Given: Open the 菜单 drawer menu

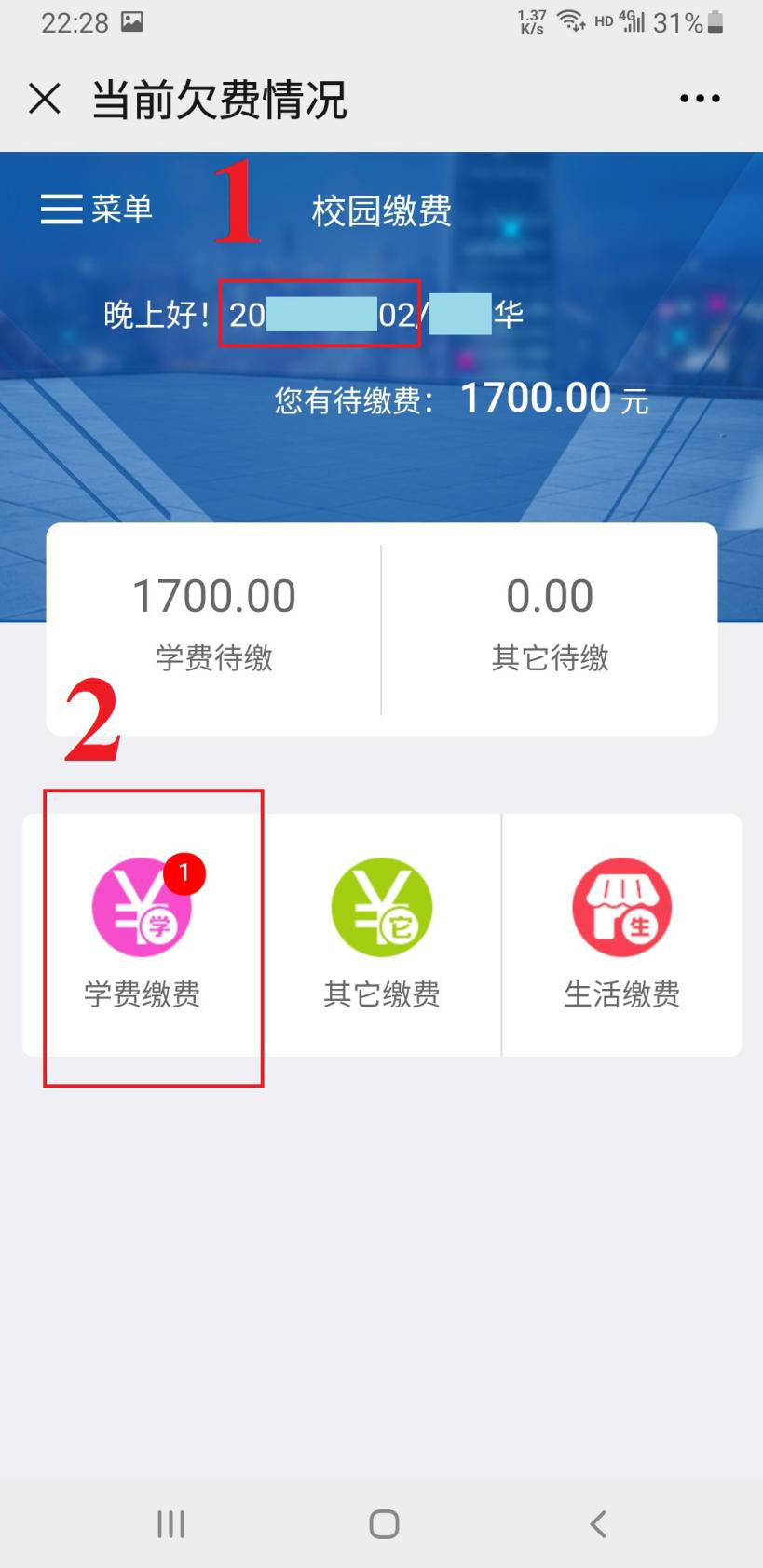Looking at the screenshot, I should coord(97,210).
